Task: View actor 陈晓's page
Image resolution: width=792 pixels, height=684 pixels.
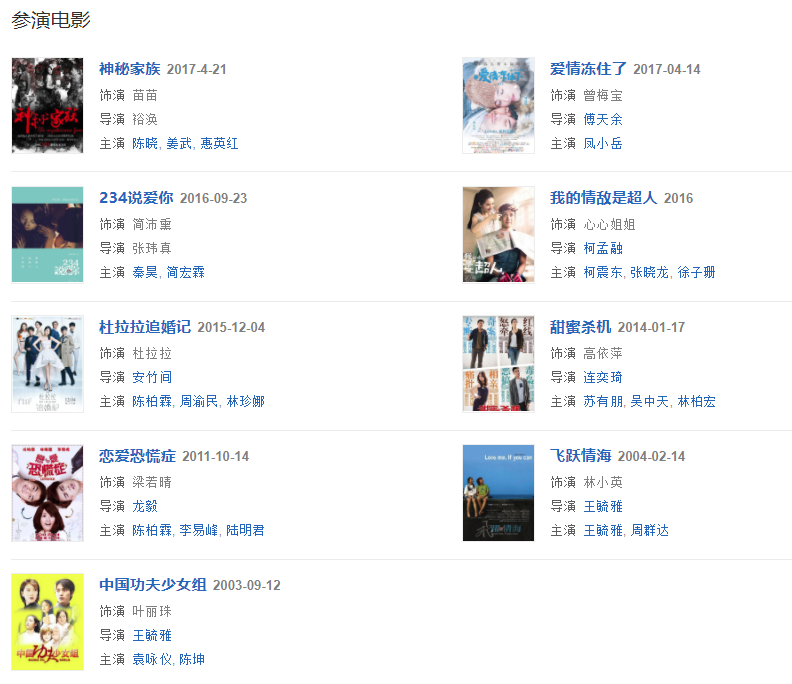Action: coord(145,144)
